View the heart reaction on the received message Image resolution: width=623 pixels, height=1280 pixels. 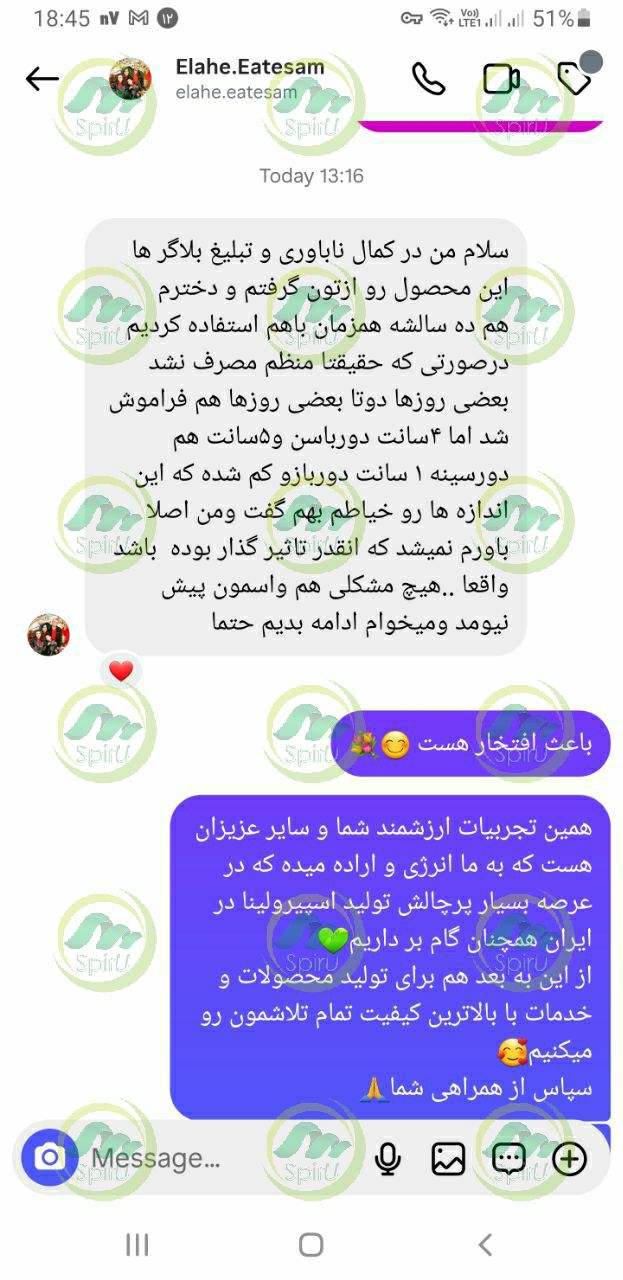[x=121, y=672]
